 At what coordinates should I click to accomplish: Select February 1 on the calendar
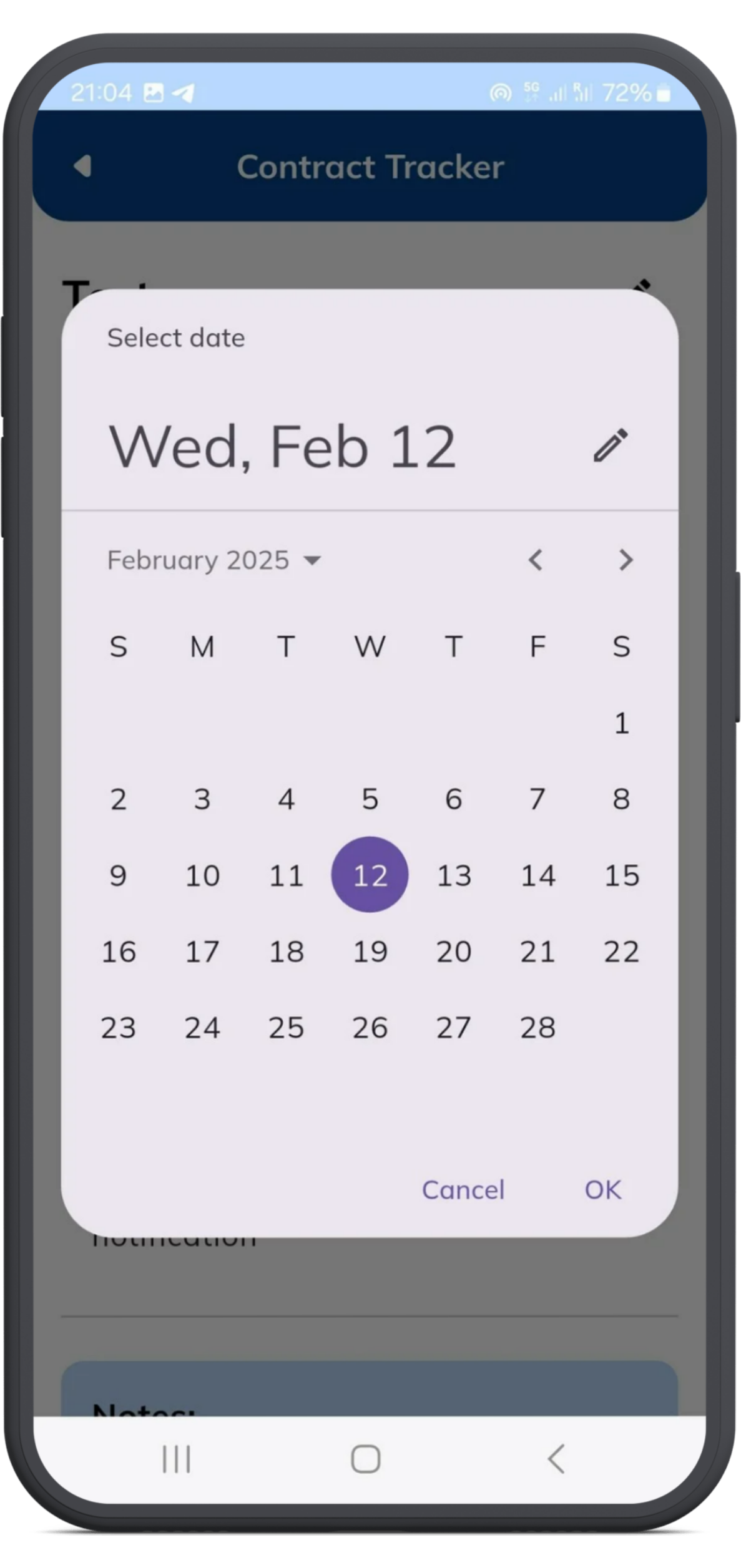click(621, 723)
